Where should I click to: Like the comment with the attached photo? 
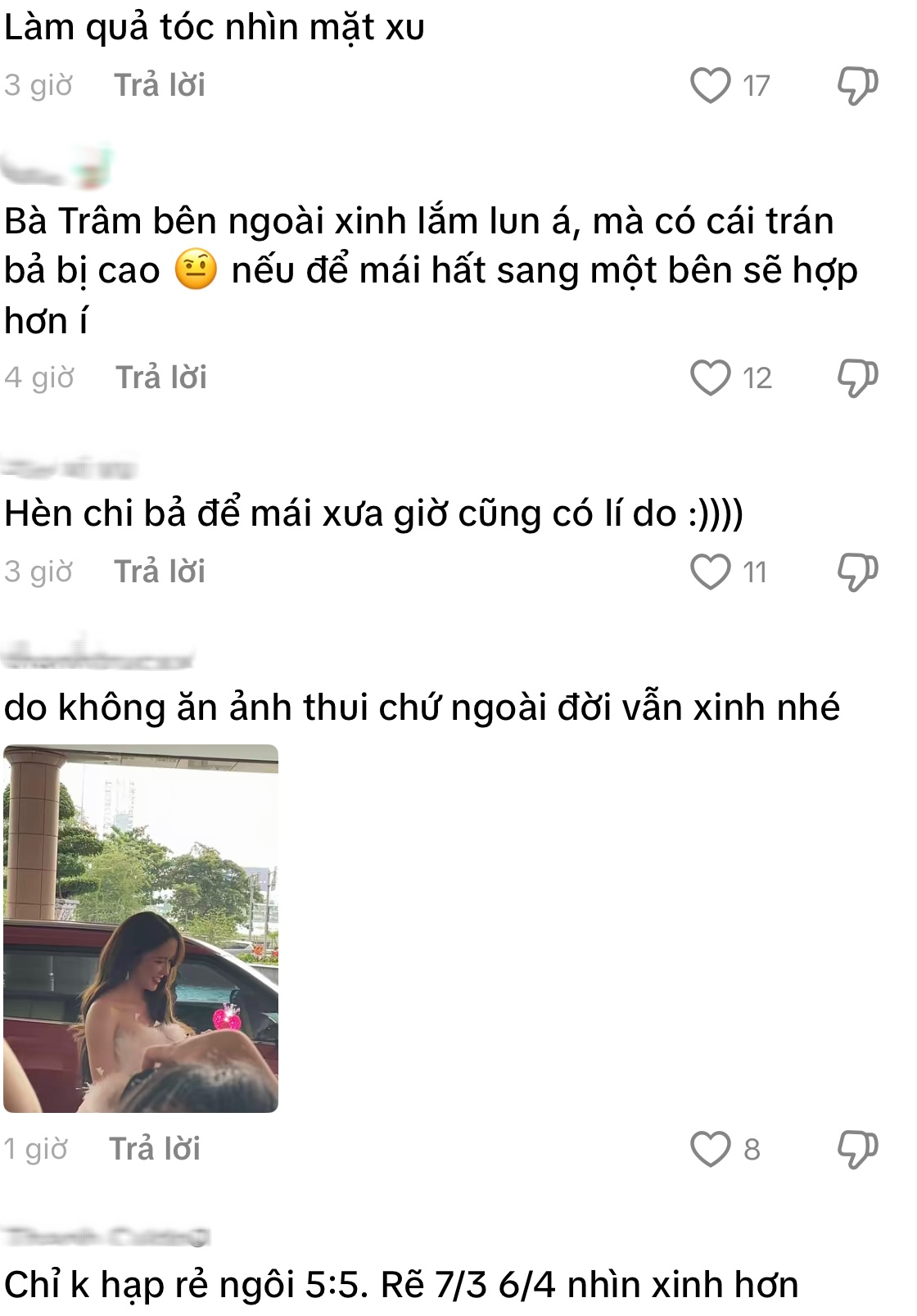point(710,1149)
